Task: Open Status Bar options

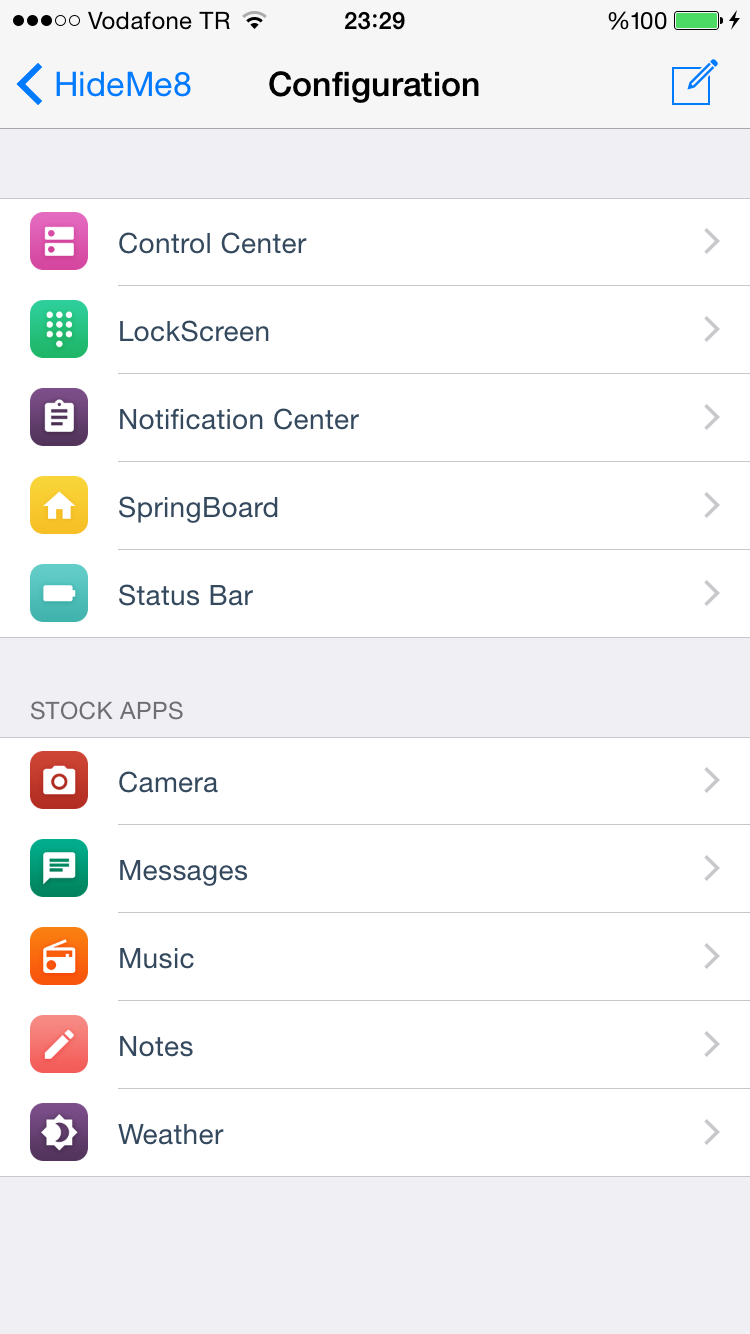Action: tap(375, 594)
